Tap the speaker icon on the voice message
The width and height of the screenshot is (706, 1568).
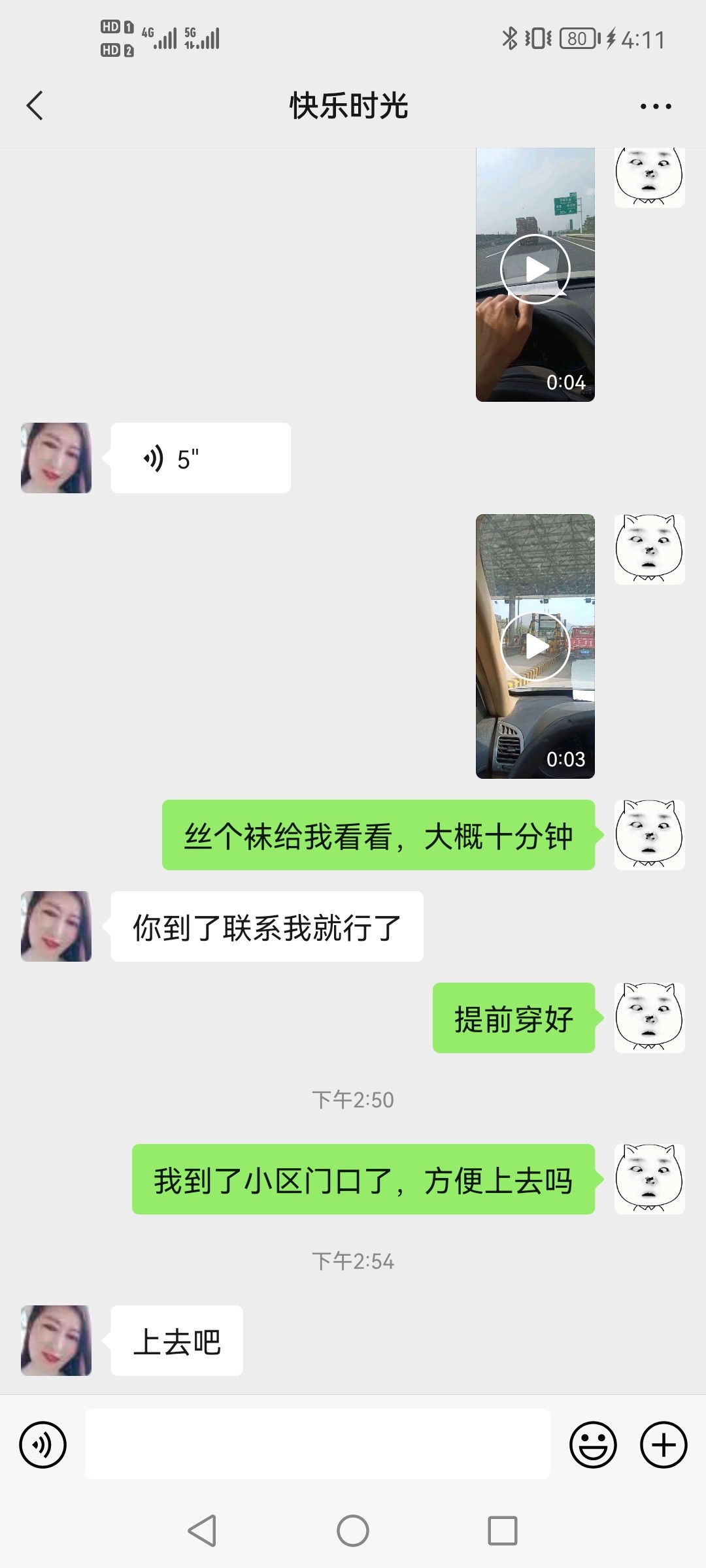pos(154,457)
